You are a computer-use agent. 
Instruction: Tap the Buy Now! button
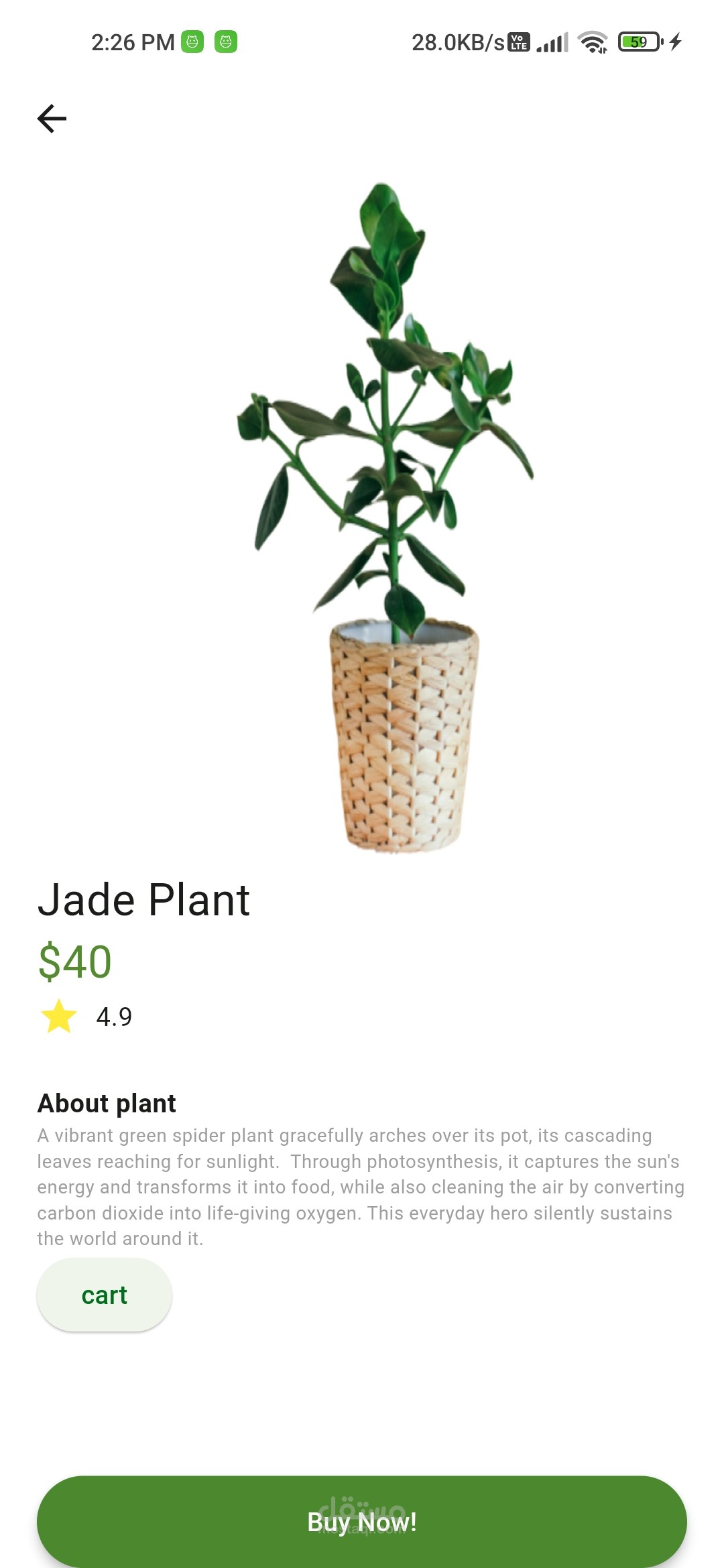362,1521
